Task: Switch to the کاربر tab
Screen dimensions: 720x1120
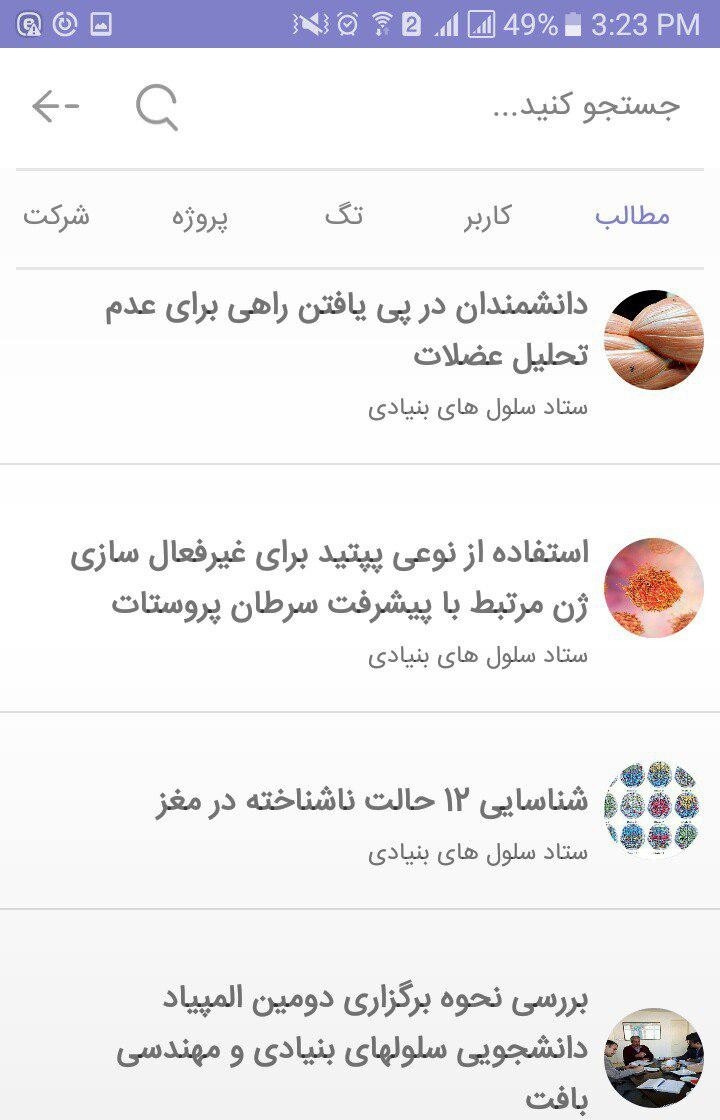Action: [488, 216]
